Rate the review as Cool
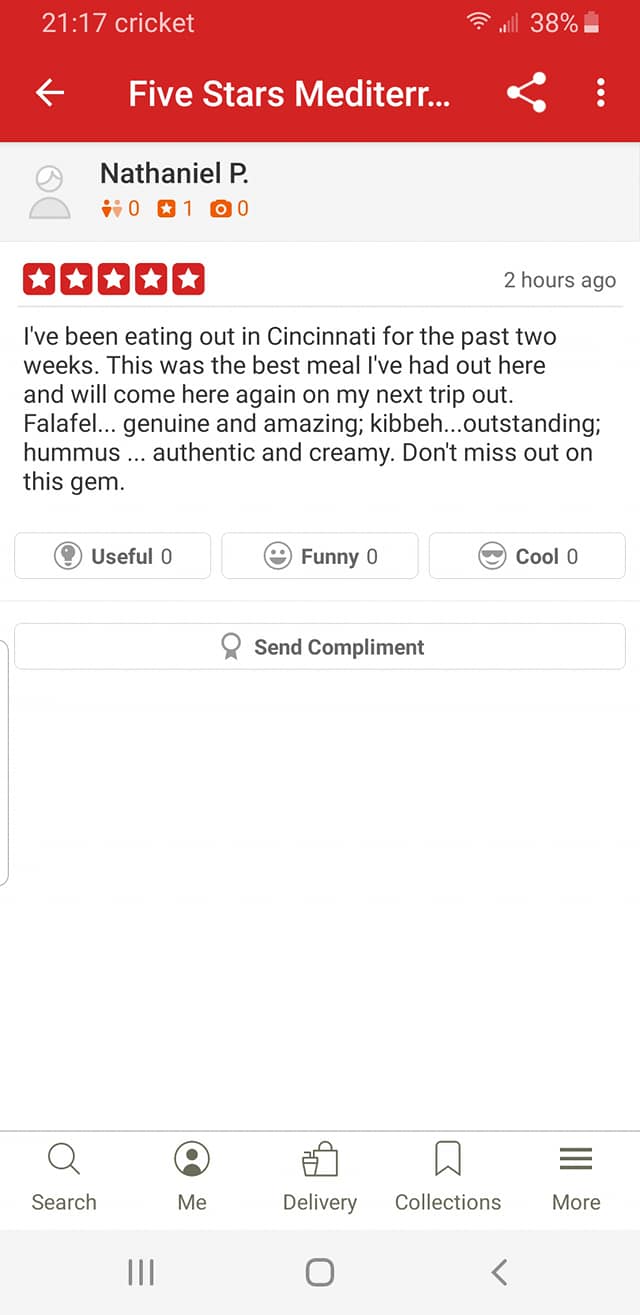The image size is (640, 1315). 527,556
